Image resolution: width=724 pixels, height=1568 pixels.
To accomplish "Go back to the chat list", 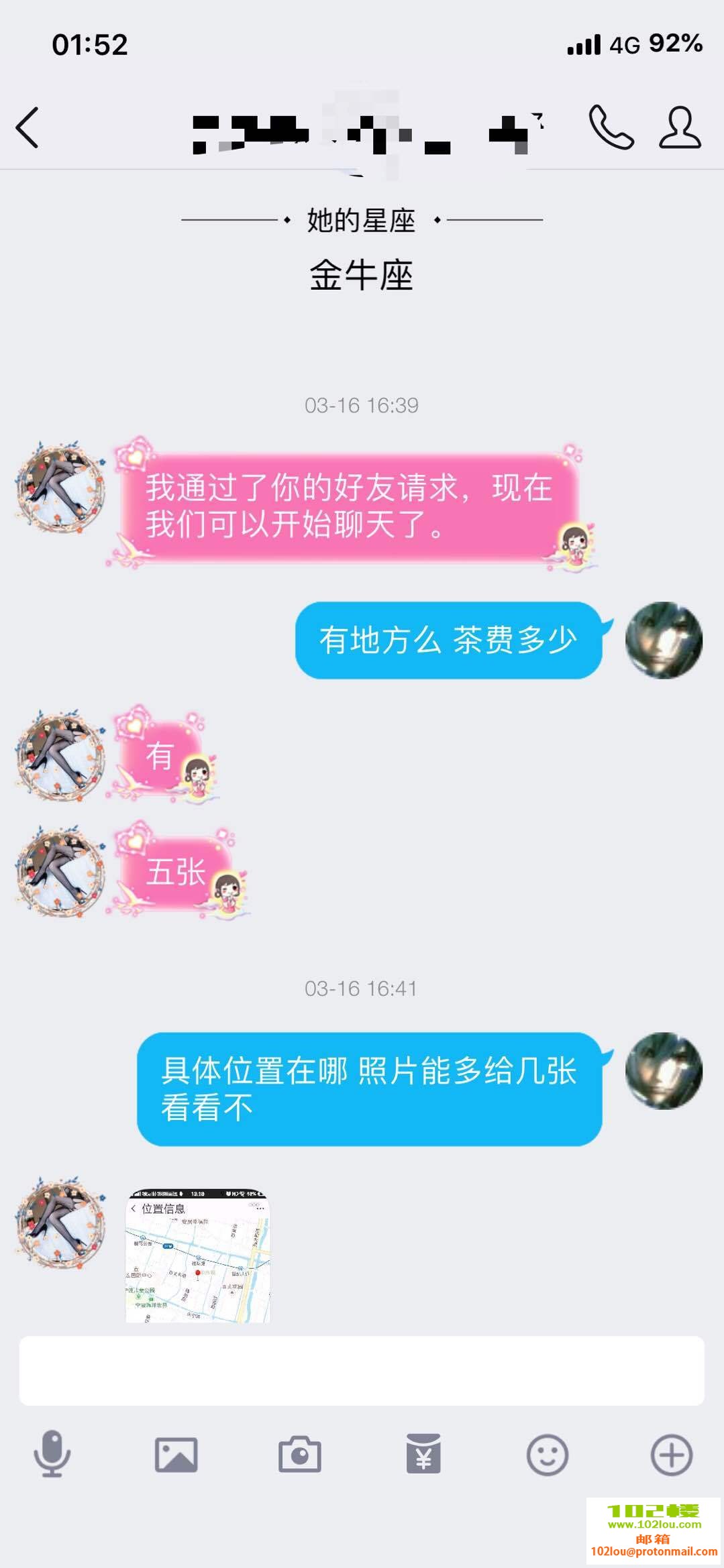I will point(28,127).
